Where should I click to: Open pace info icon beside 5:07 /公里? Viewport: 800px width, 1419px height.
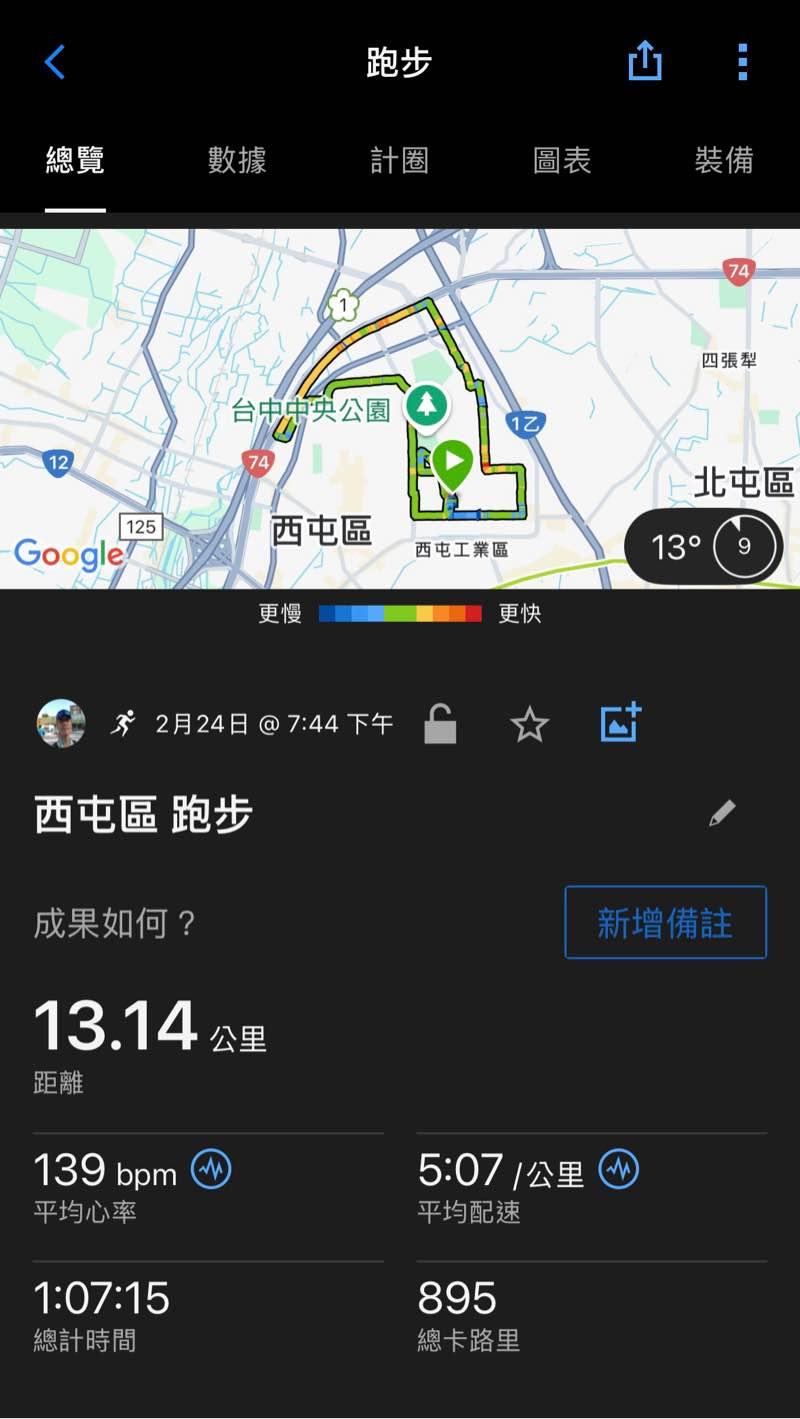pyautogui.click(x=618, y=1169)
